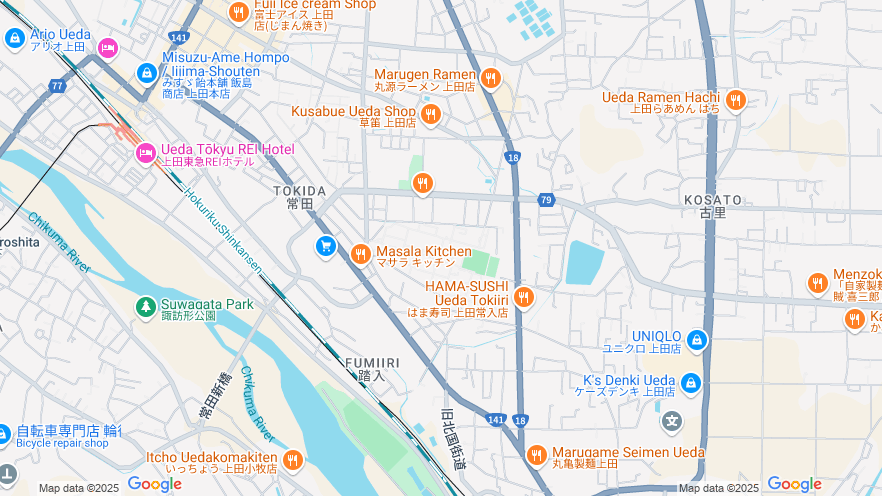
Task: Open the Ario Ueda shopping marker
Action: 15,39
